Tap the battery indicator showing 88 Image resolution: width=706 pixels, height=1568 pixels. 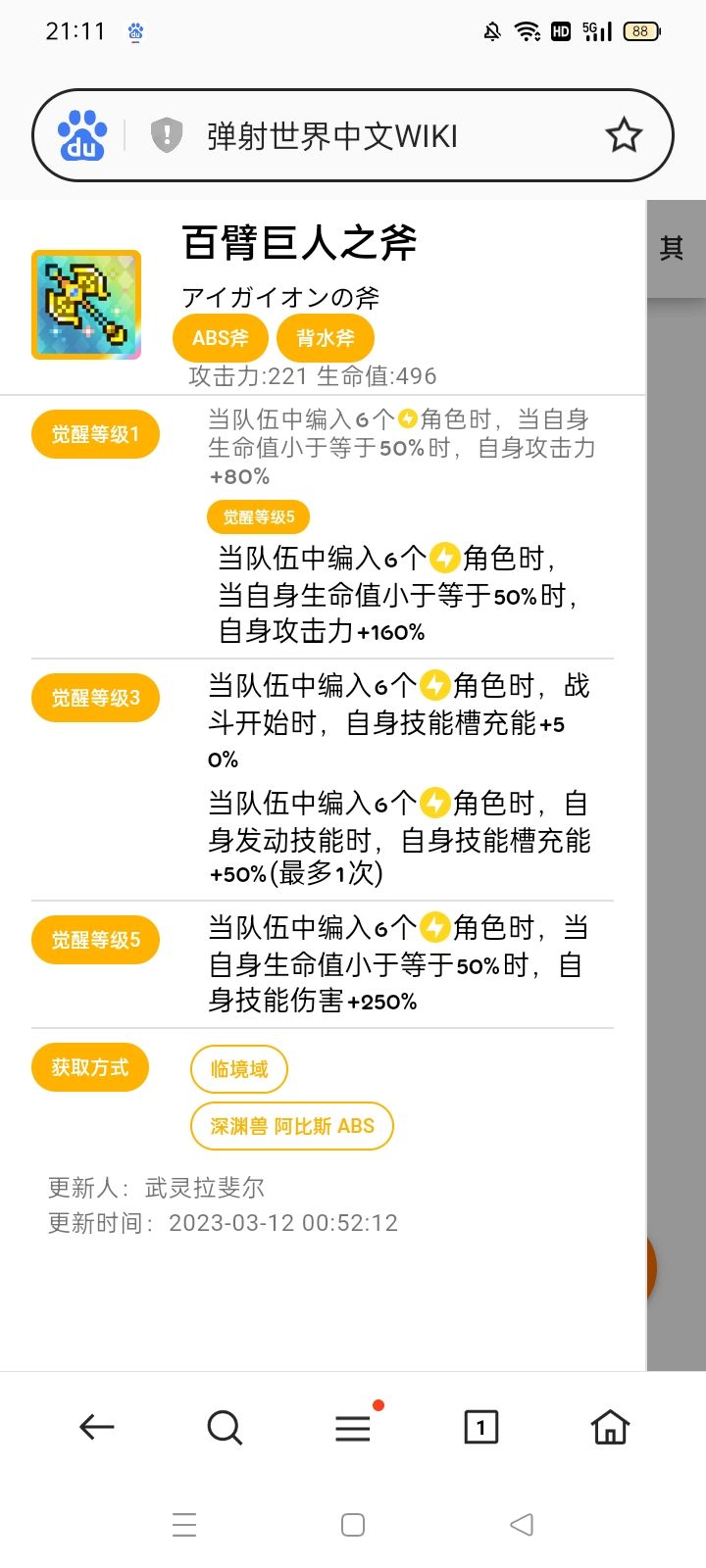(x=642, y=31)
